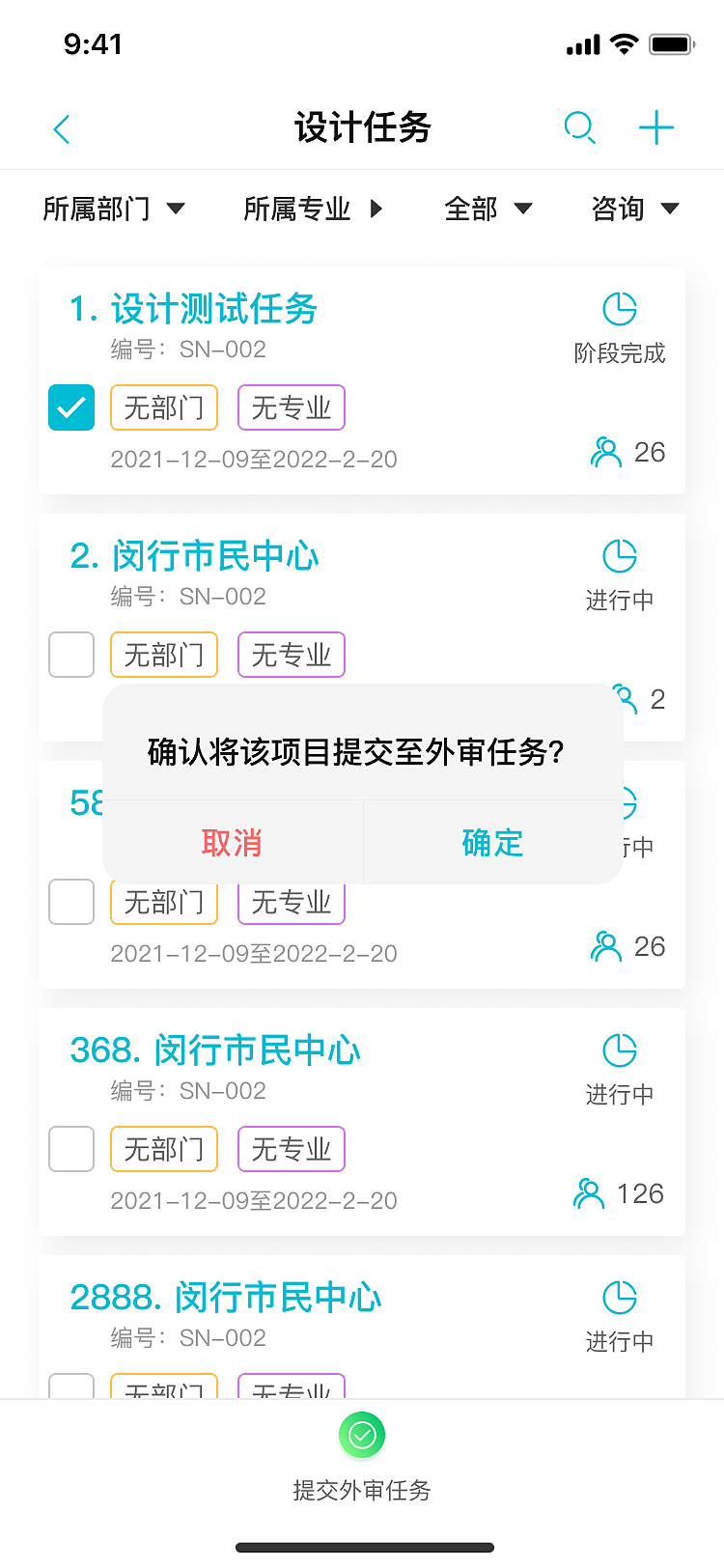Confirm submission by tapping 确定
This screenshot has height=1568, width=724.
(x=492, y=842)
